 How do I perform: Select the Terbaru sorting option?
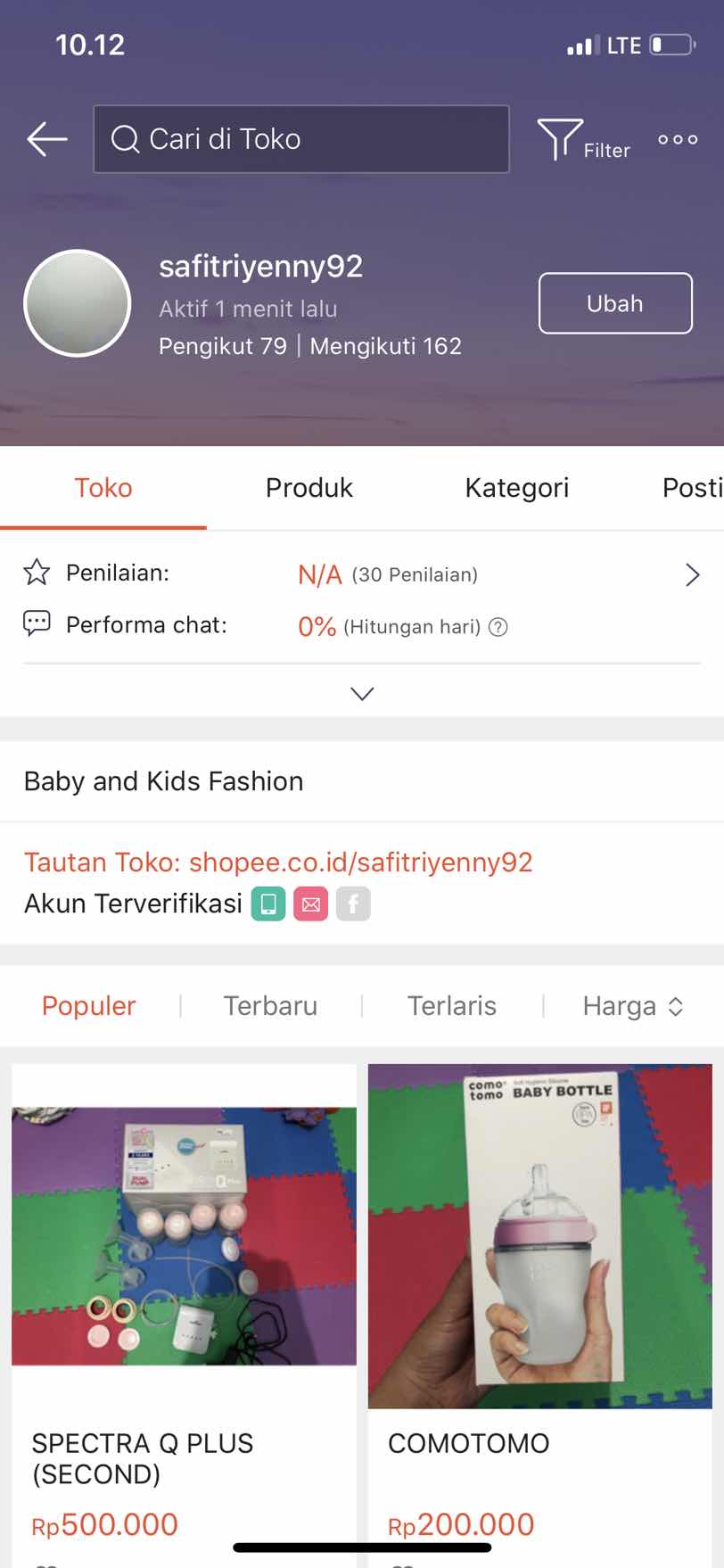point(270,1006)
